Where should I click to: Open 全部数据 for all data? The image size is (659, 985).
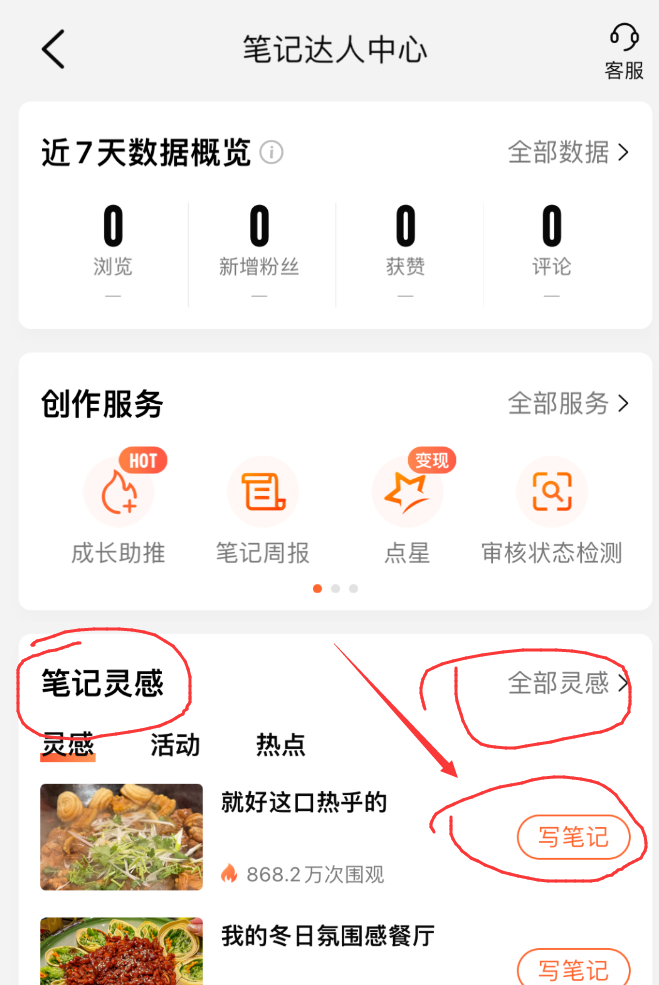(568, 152)
